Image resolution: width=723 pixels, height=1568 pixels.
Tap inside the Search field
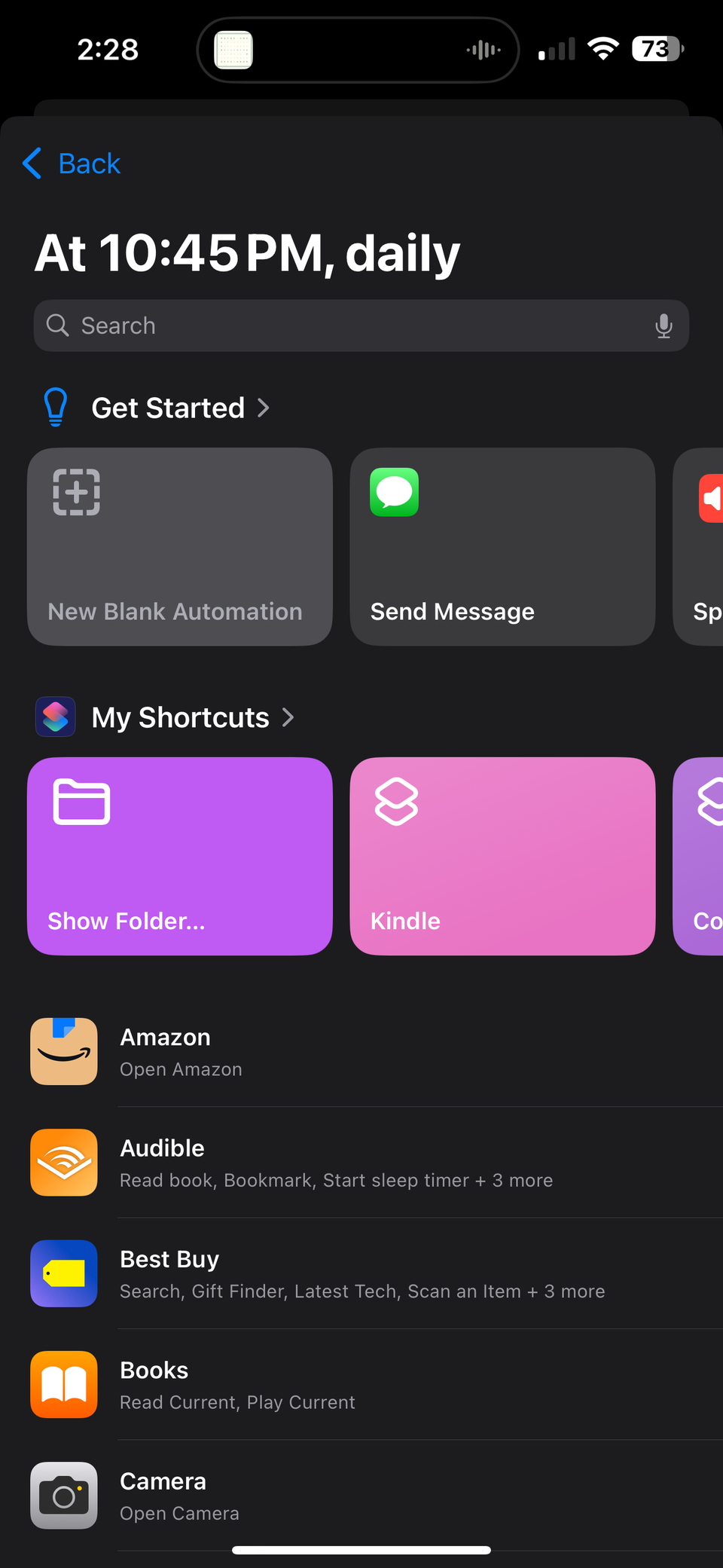[301, 326]
